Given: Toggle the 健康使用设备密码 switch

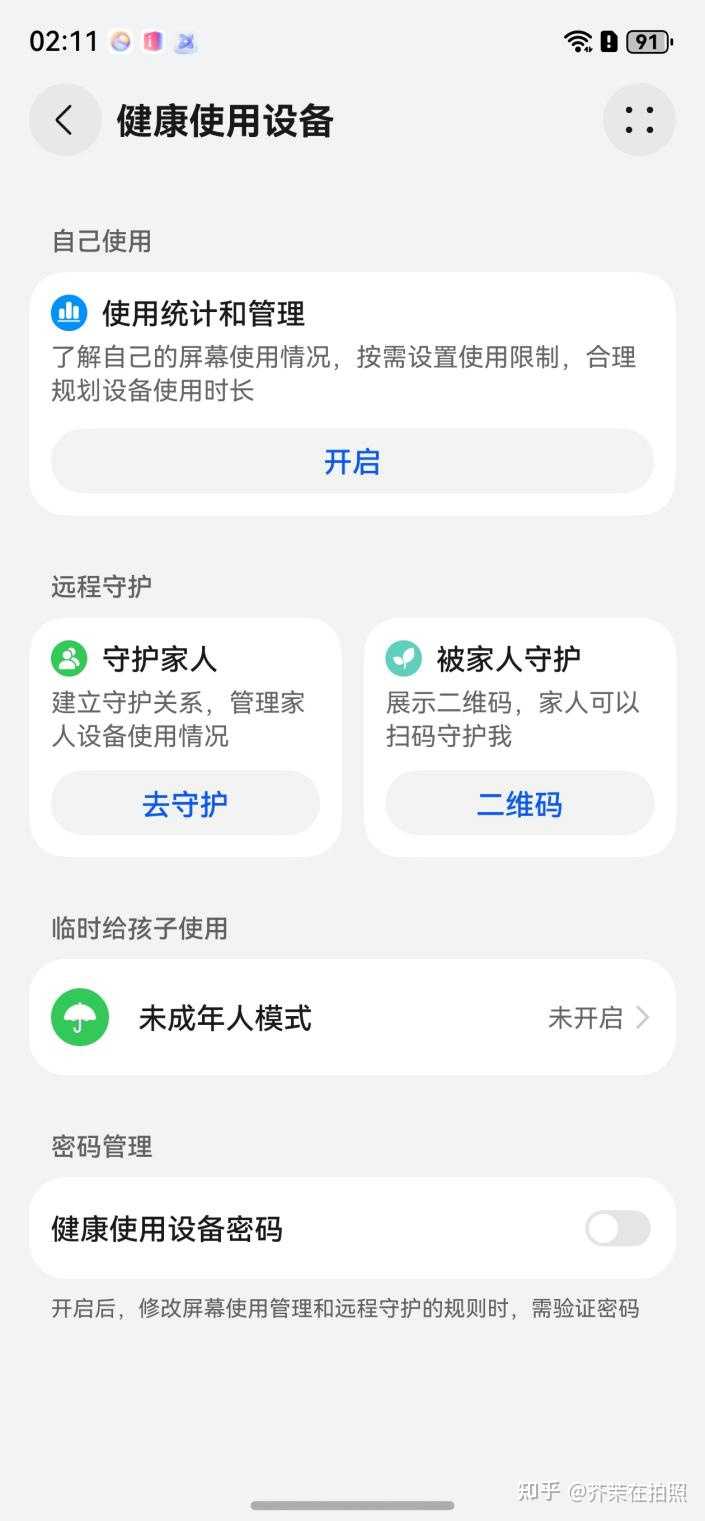Looking at the screenshot, I should [x=617, y=1228].
